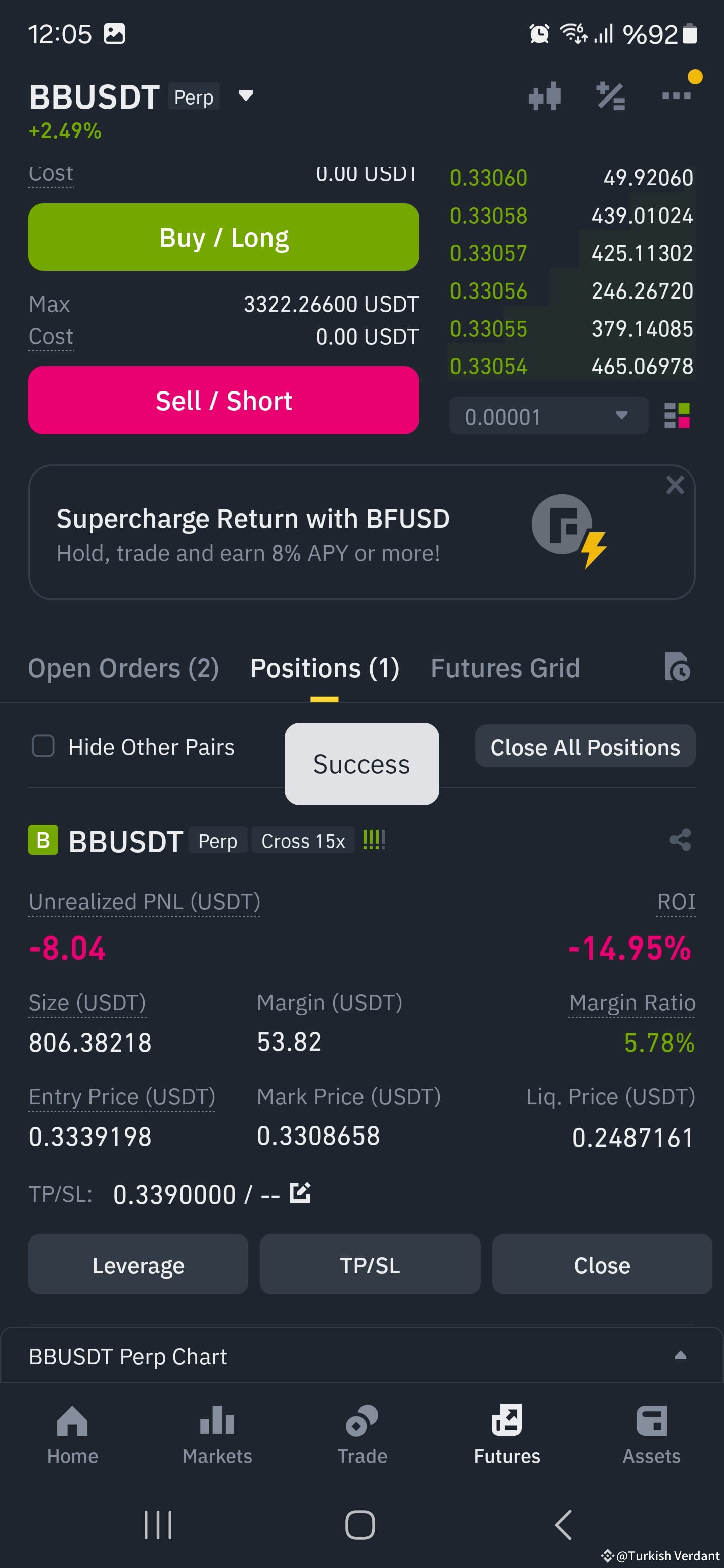The width and height of the screenshot is (724, 1568).
Task: Share the BBUSDT position
Action: click(680, 840)
